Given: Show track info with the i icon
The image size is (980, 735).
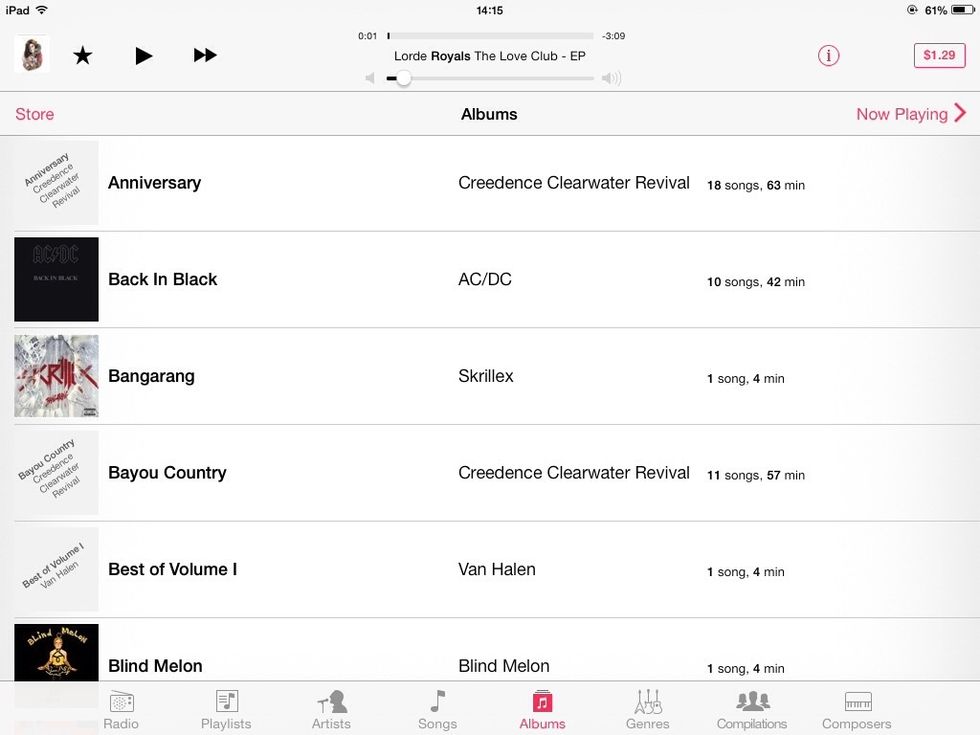Looking at the screenshot, I should tap(828, 56).
